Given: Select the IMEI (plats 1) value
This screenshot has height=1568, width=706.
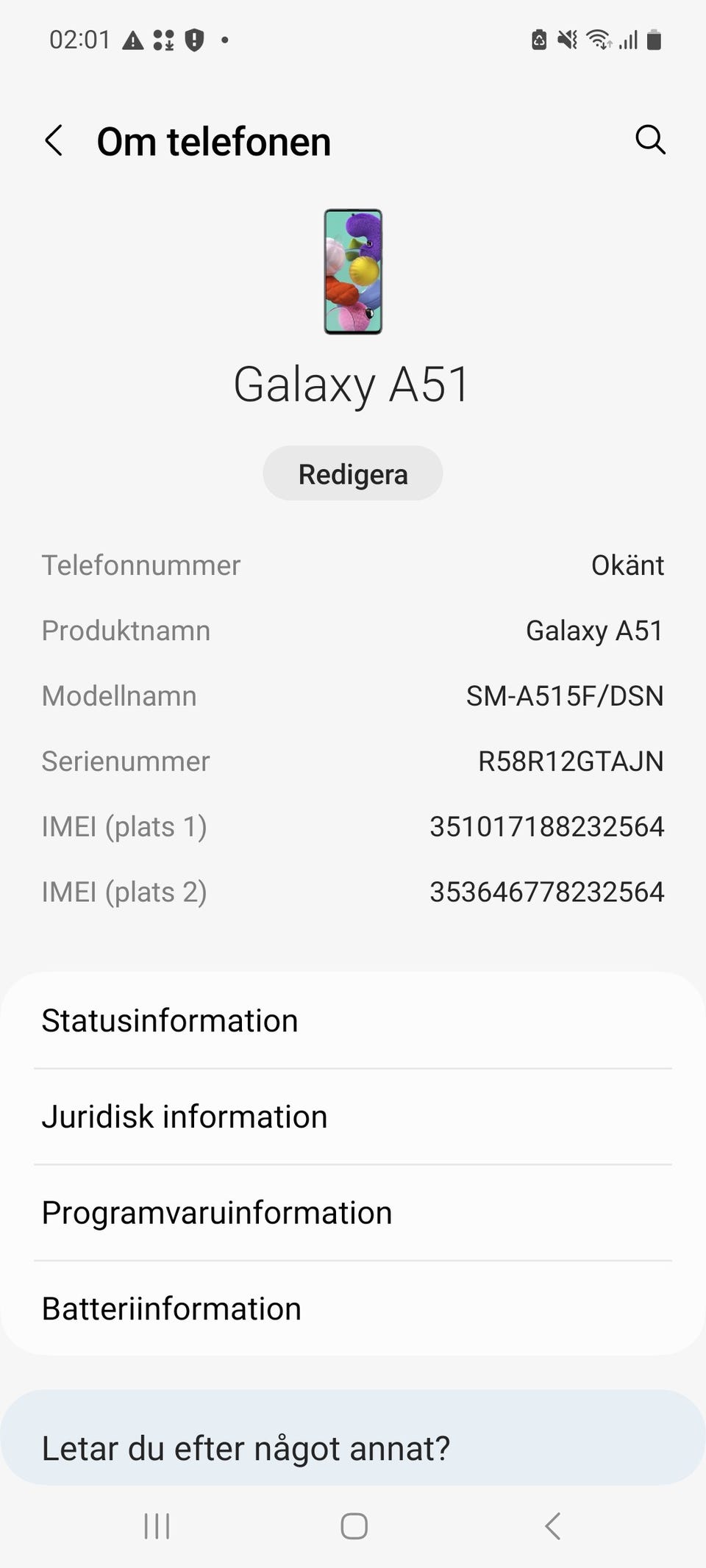Looking at the screenshot, I should tap(548, 826).
